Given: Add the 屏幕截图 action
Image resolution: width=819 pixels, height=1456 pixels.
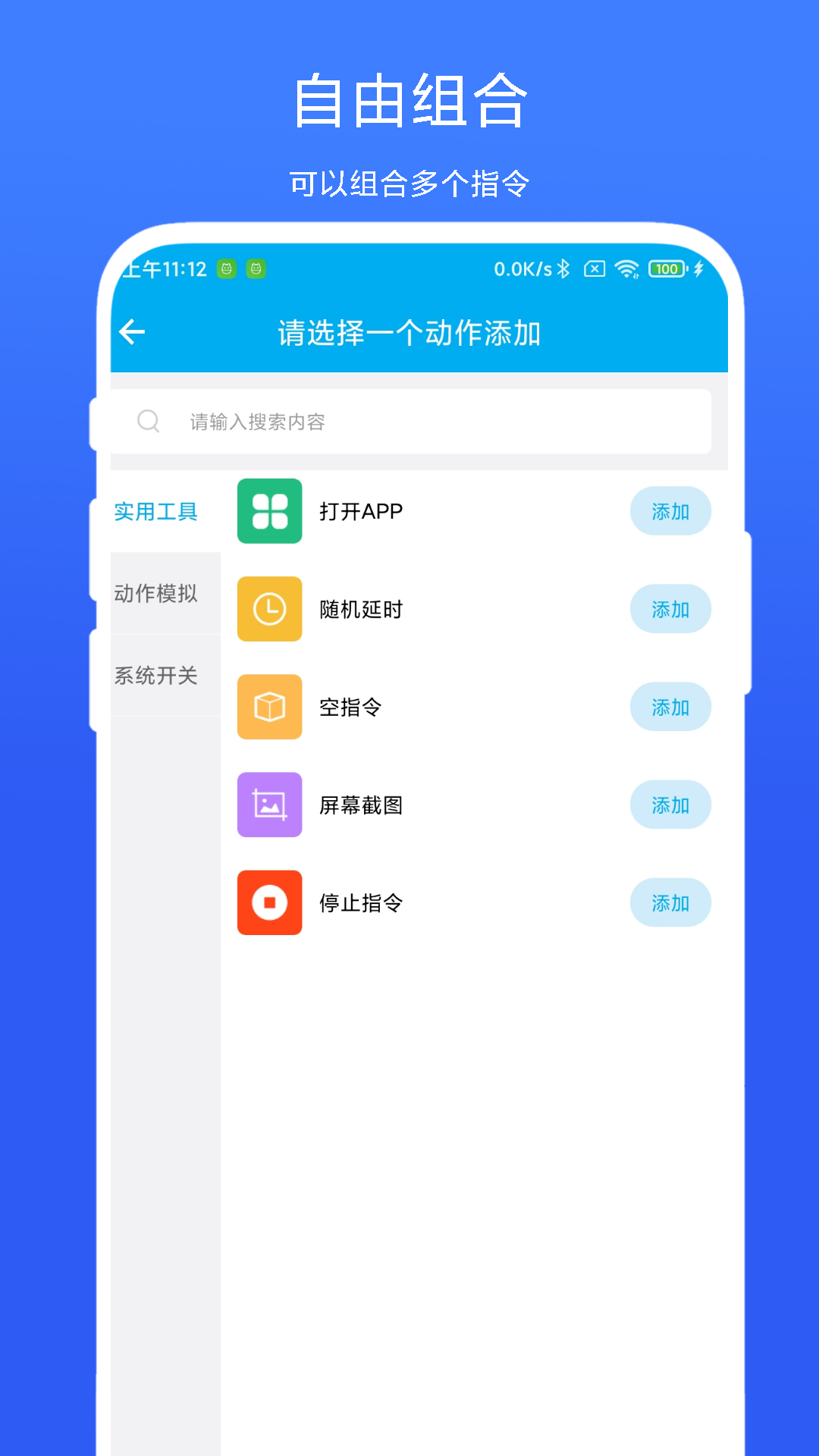Looking at the screenshot, I should coord(670,805).
